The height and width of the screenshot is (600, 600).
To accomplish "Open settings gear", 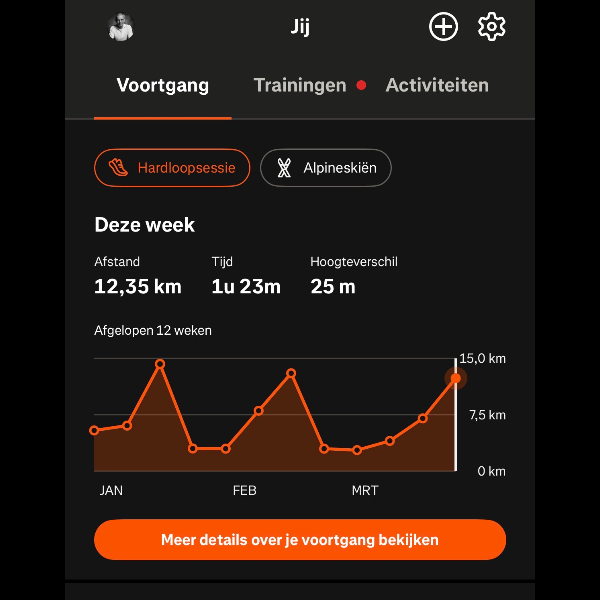I will click(491, 27).
